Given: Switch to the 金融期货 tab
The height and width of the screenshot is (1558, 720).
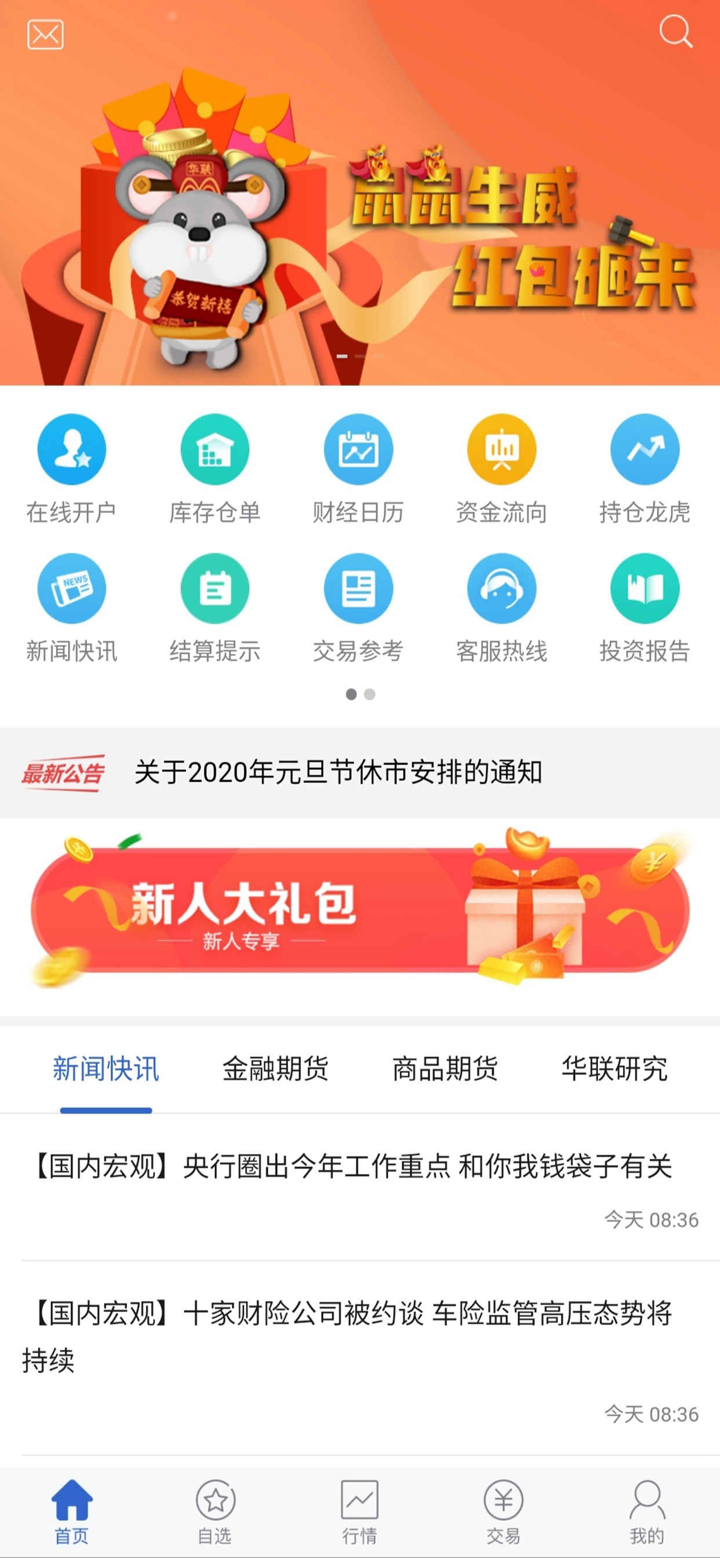Looking at the screenshot, I should 275,1069.
